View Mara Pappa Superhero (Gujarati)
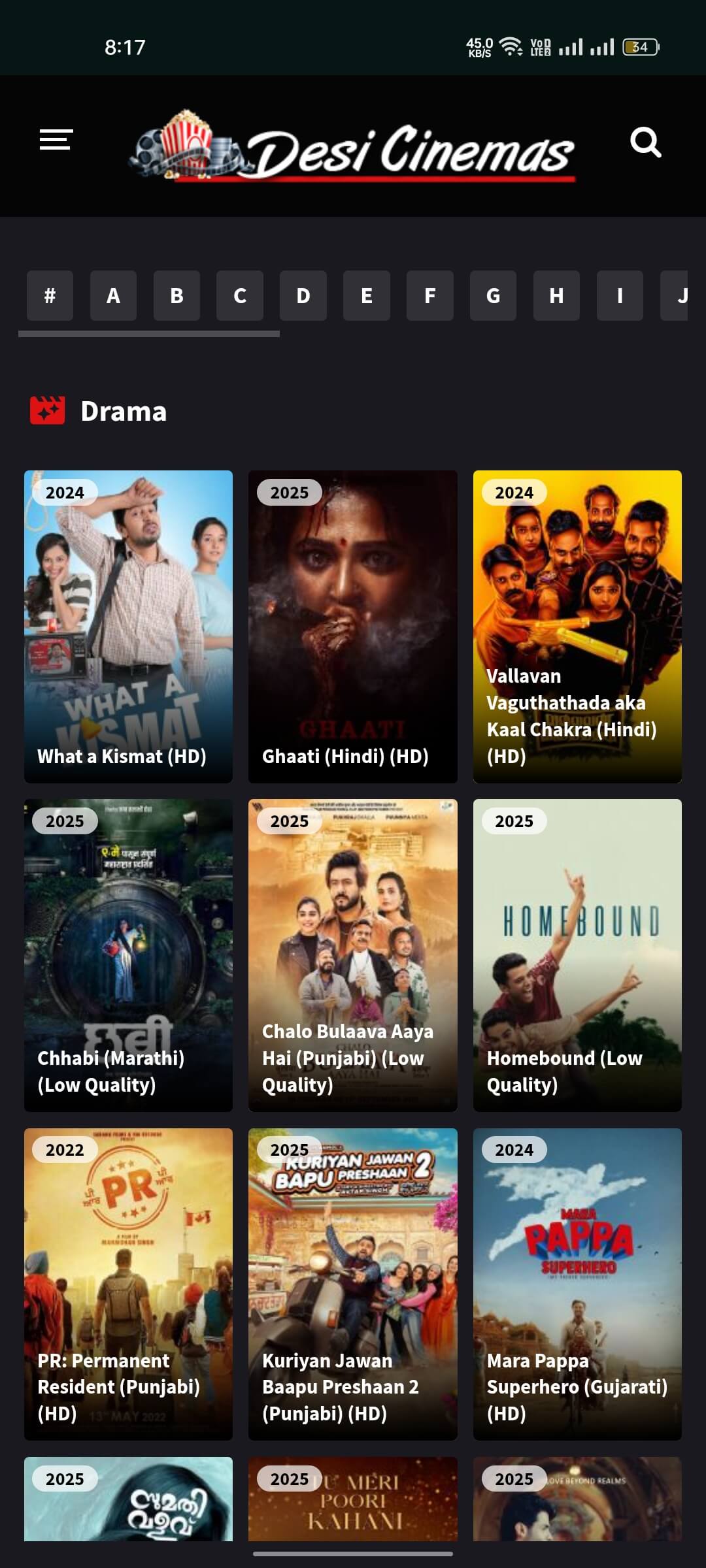Image resolution: width=706 pixels, height=1568 pixels. pos(577,1284)
